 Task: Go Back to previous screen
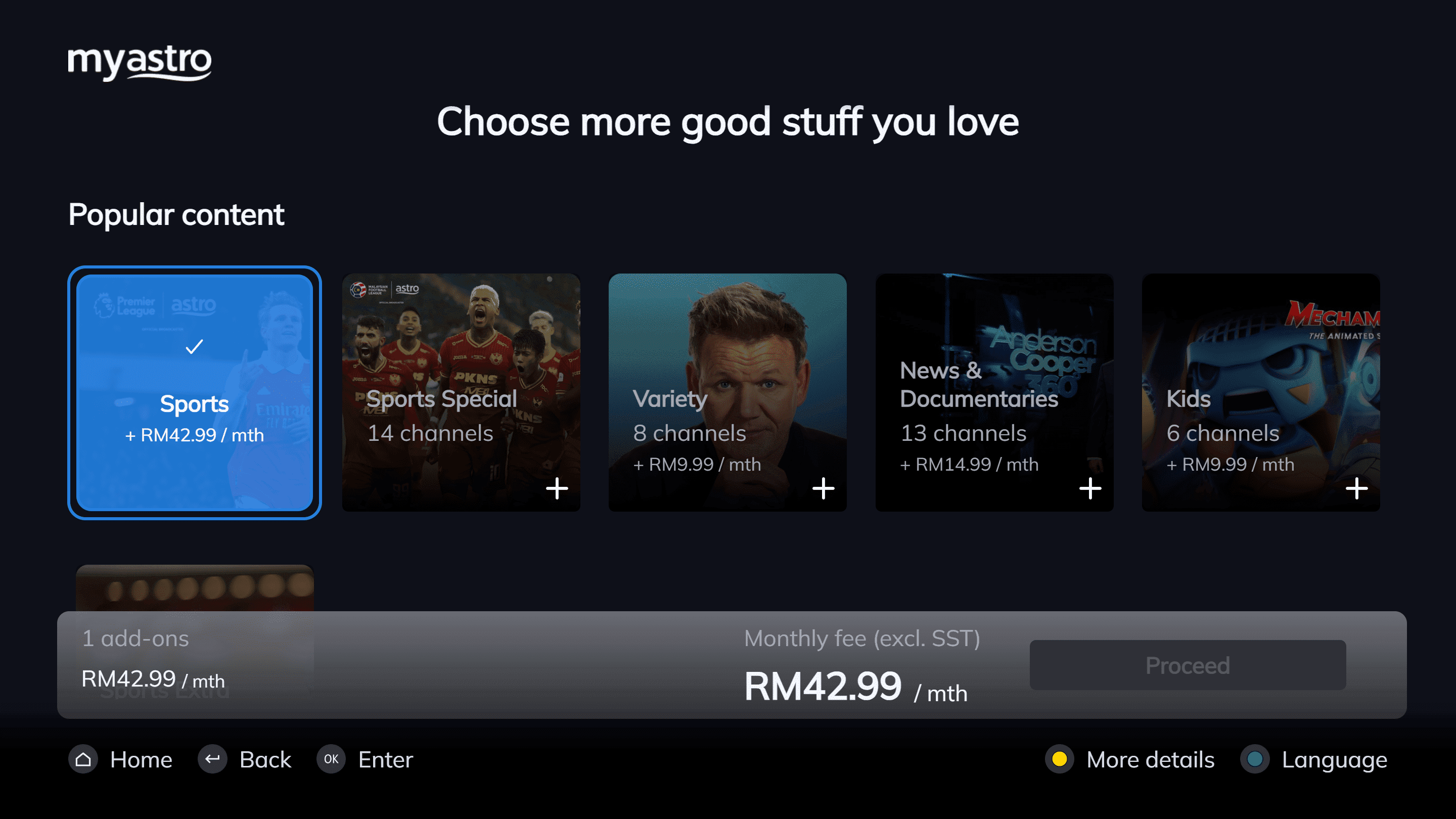point(245,759)
